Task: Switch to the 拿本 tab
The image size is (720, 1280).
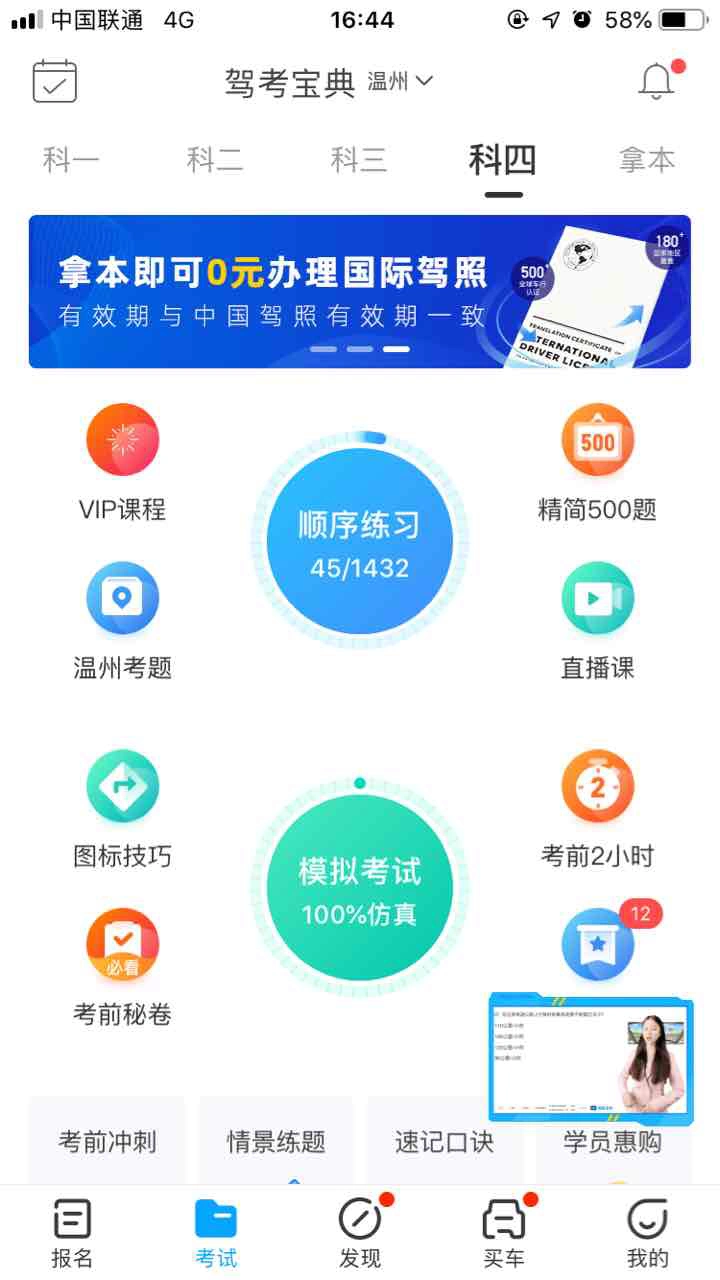Action: click(x=647, y=160)
